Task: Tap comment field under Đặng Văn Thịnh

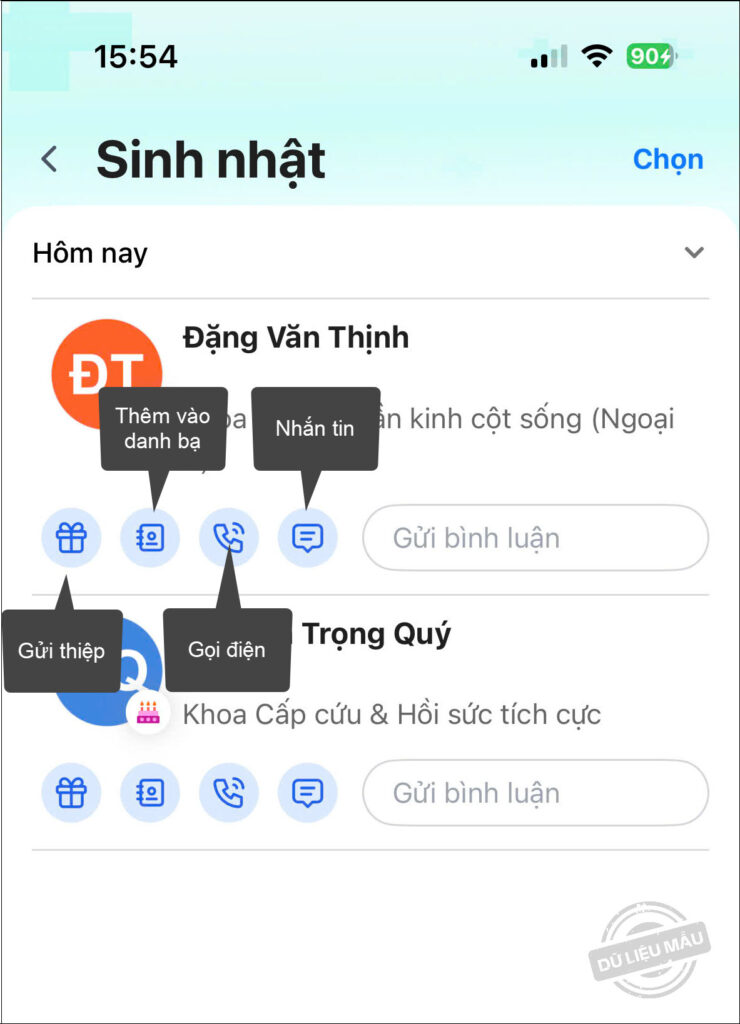Action: click(x=535, y=538)
